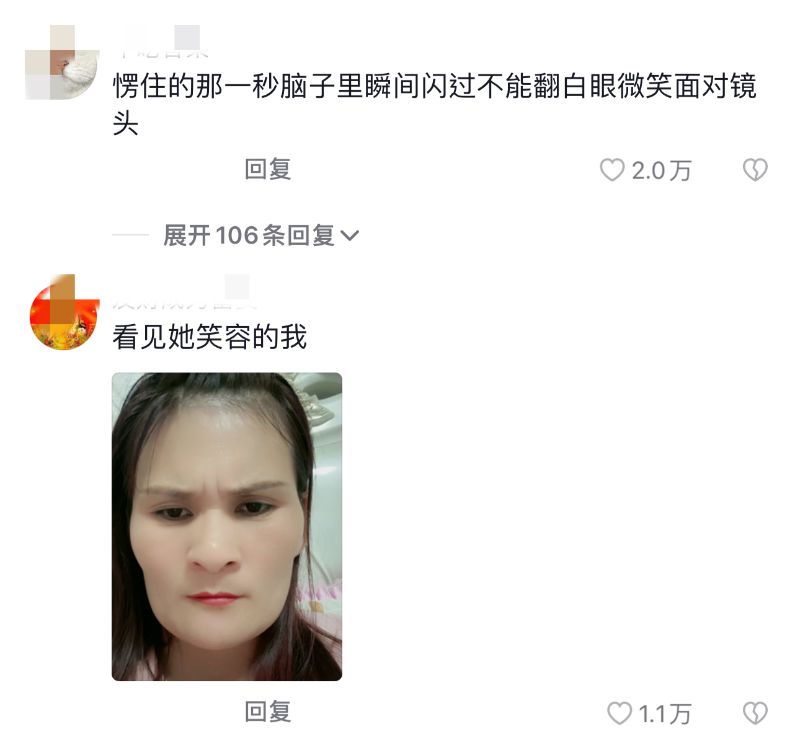Like the comment with 2.0万 likes

click(612, 171)
